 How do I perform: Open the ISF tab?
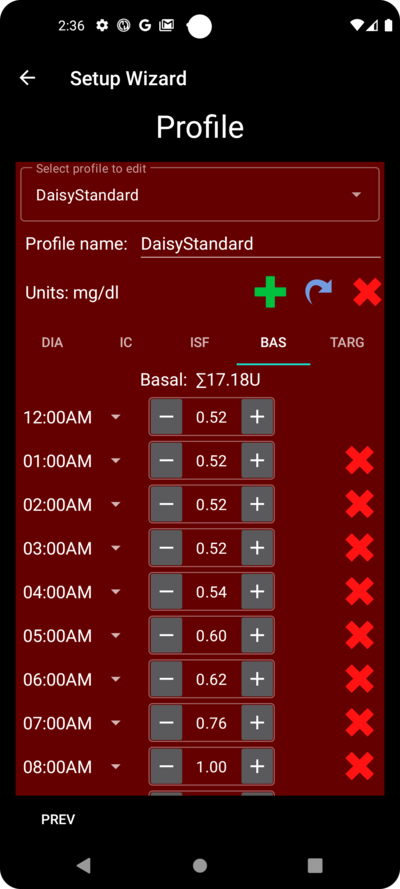coord(199,342)
